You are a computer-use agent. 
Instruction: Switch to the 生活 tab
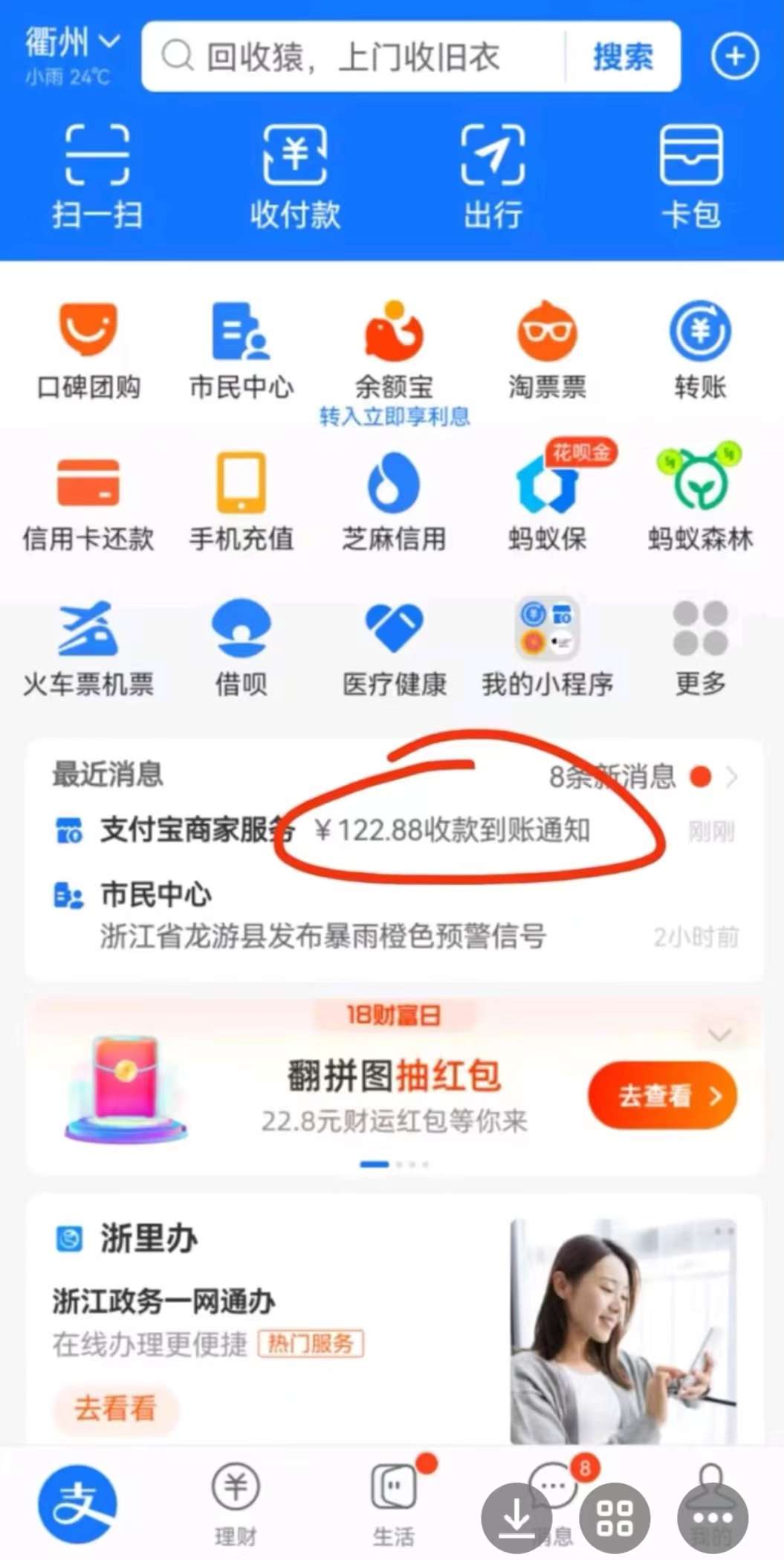(x=394, y=1502)
